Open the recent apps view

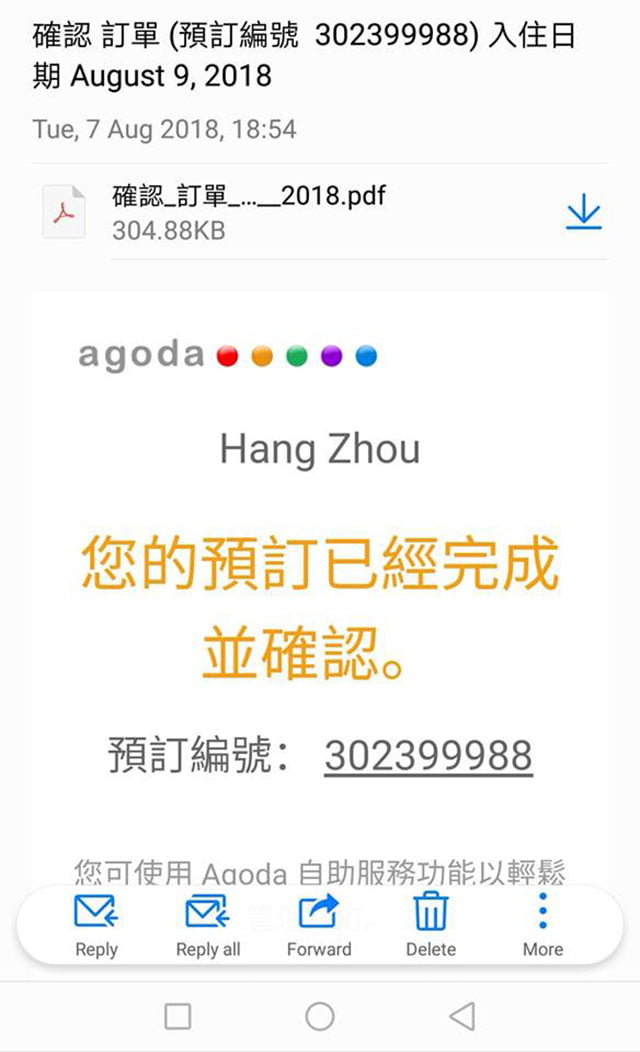178,1016
